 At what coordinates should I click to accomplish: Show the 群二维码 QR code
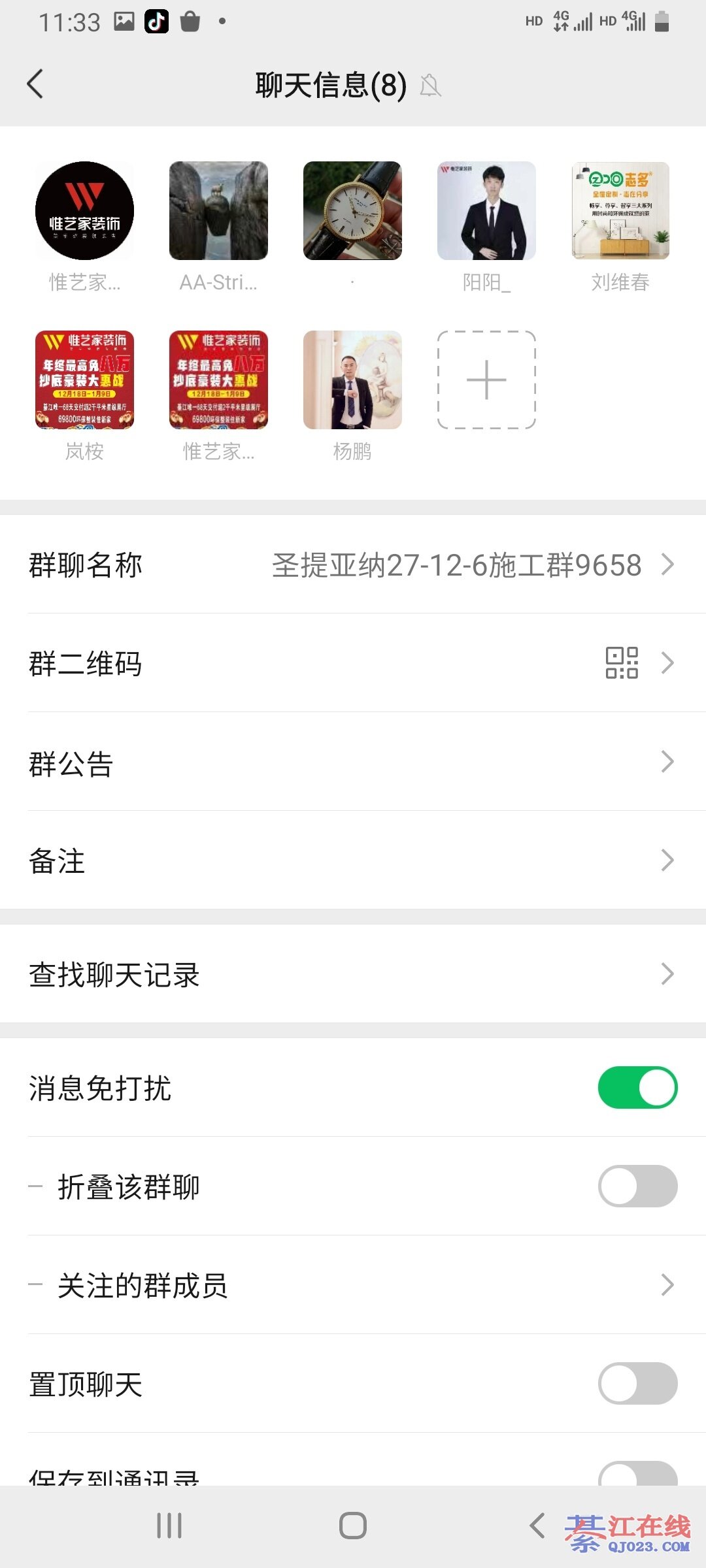[353, 663]
